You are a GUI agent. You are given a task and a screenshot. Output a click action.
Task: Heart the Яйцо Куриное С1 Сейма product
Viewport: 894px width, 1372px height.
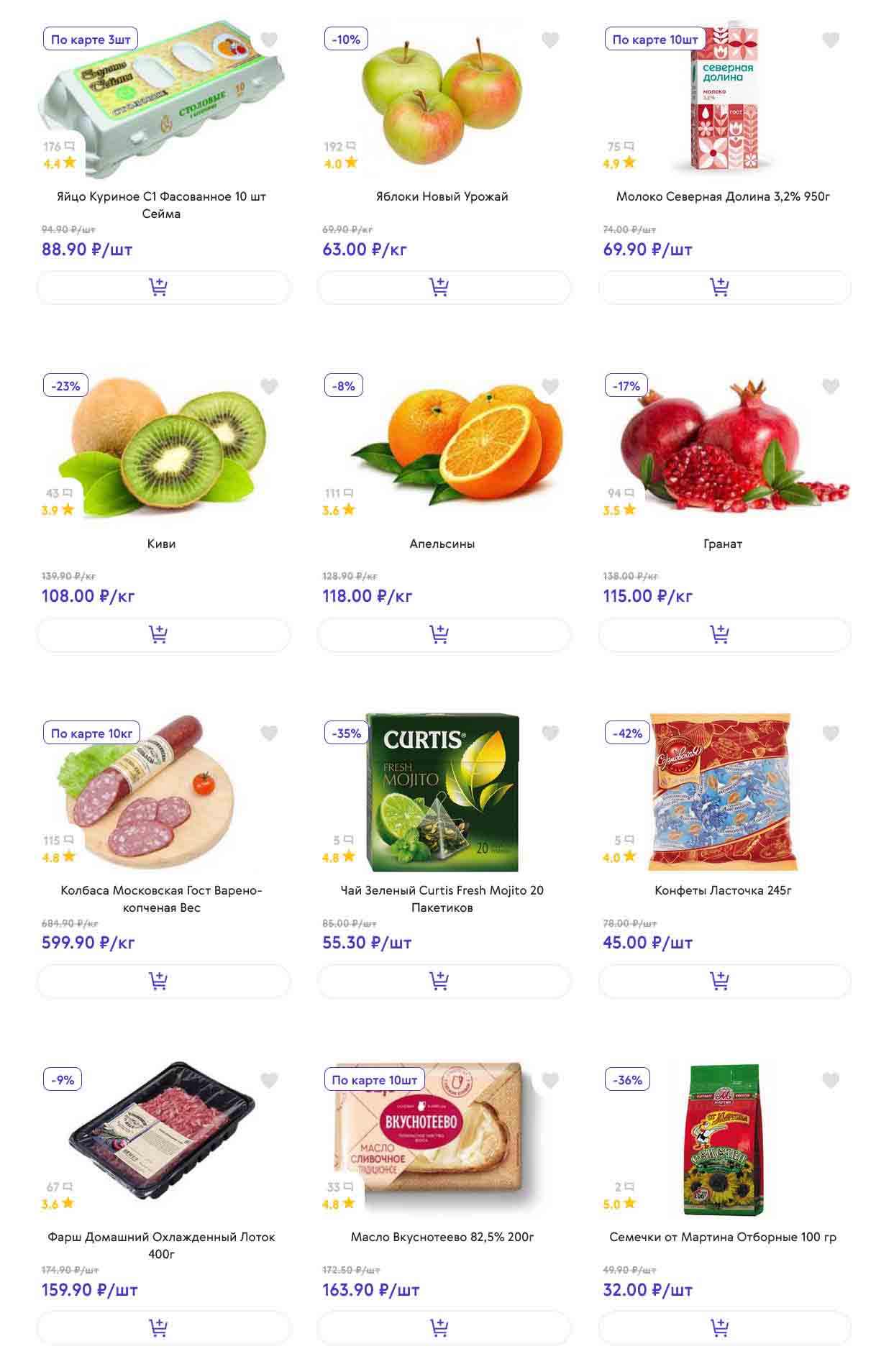(269, 40)
